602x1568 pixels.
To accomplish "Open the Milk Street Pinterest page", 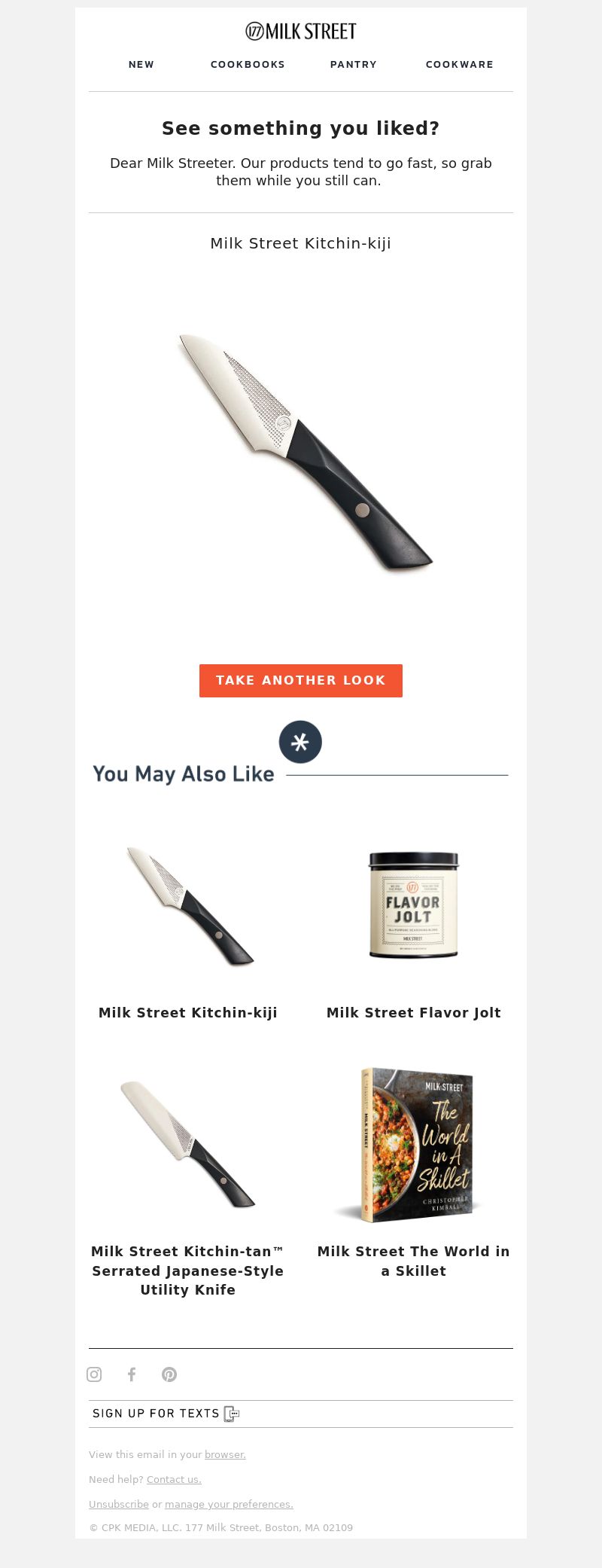I will coord(169,1374).
